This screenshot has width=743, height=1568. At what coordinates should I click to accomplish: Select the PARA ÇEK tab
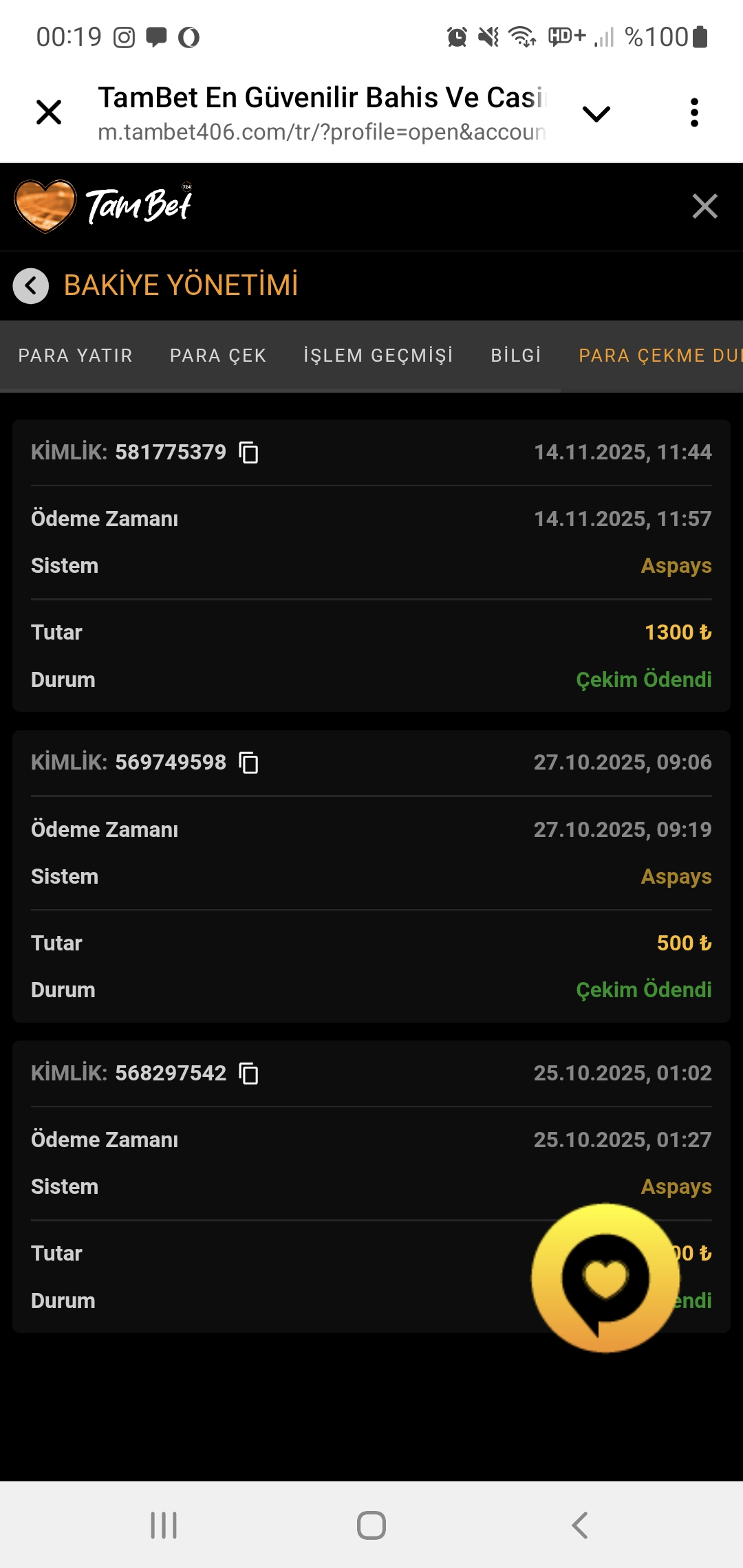[x=217, y=356]
